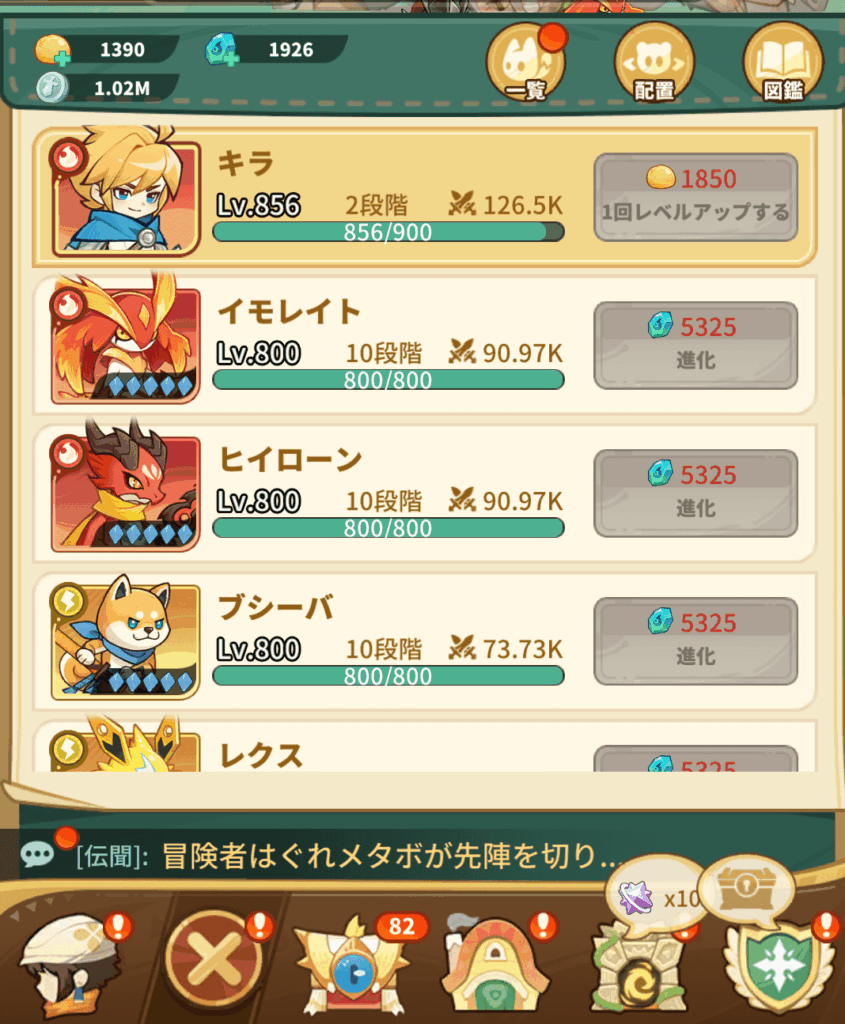Open the 一覧 list view
The image size is (845, 1024).
click(525, 62)
